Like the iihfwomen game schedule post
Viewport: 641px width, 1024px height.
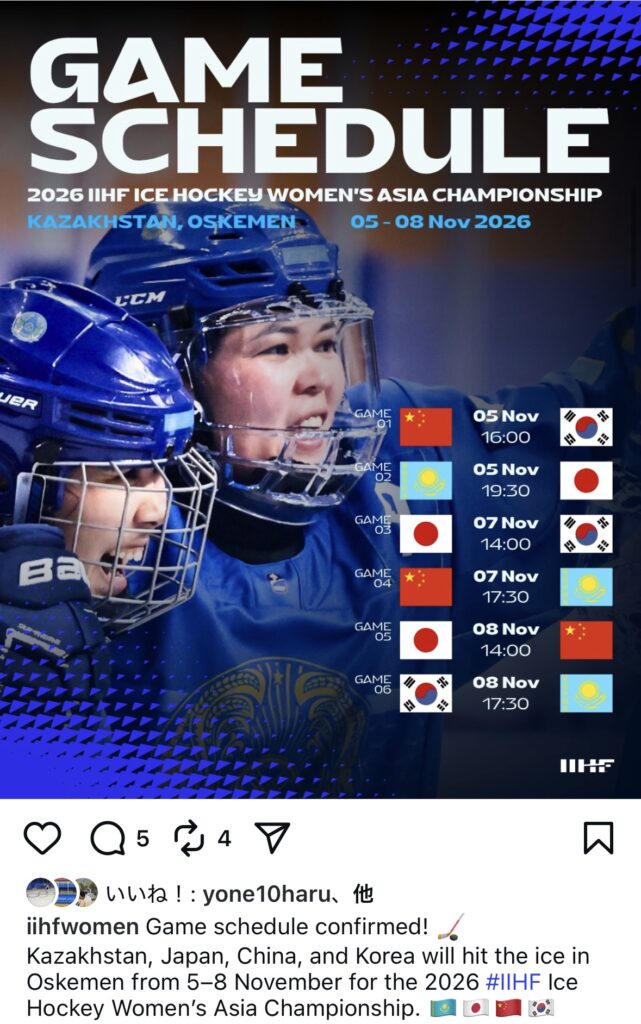coord(42,838)
